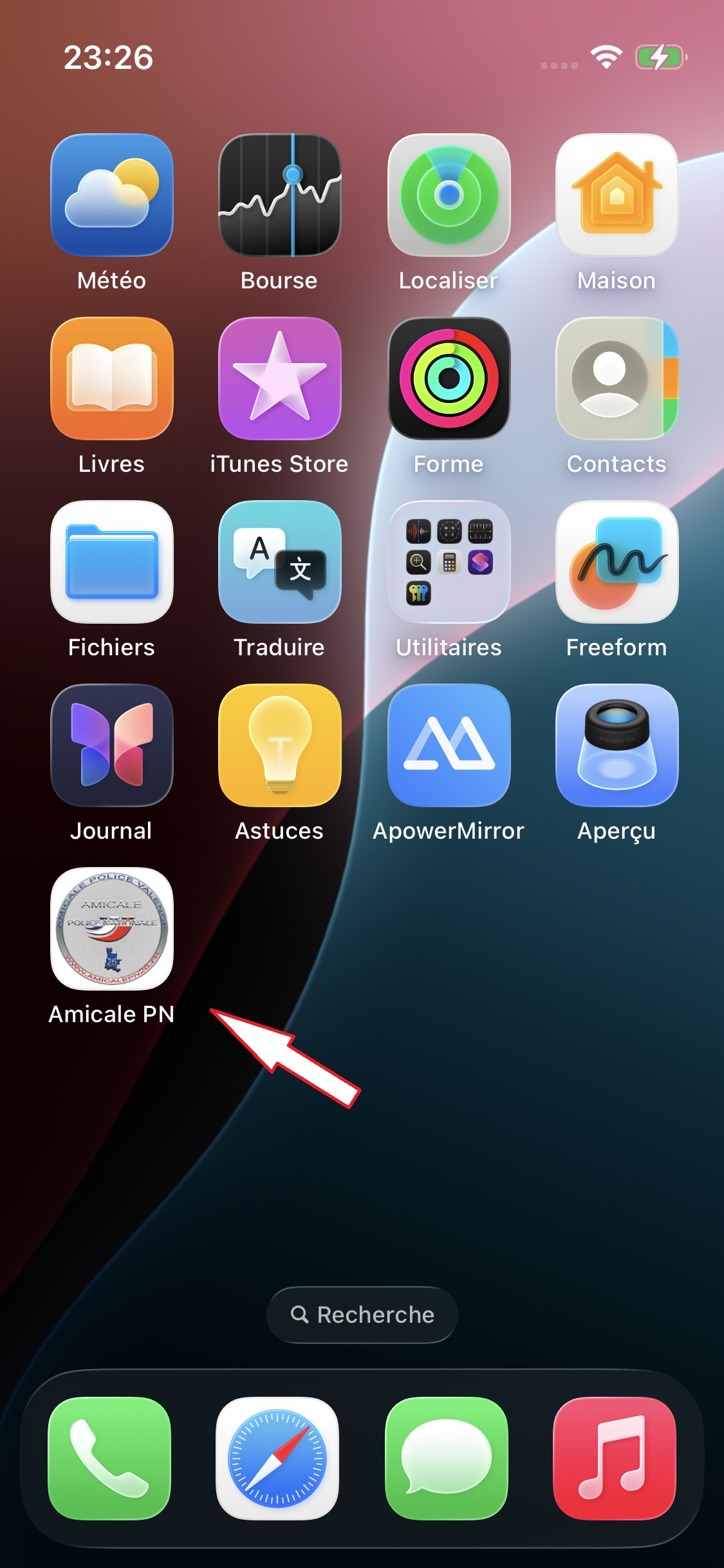Viewport: 724px width, 1568px height.
Task: Open iTunes Store
Action: (279, 378)
